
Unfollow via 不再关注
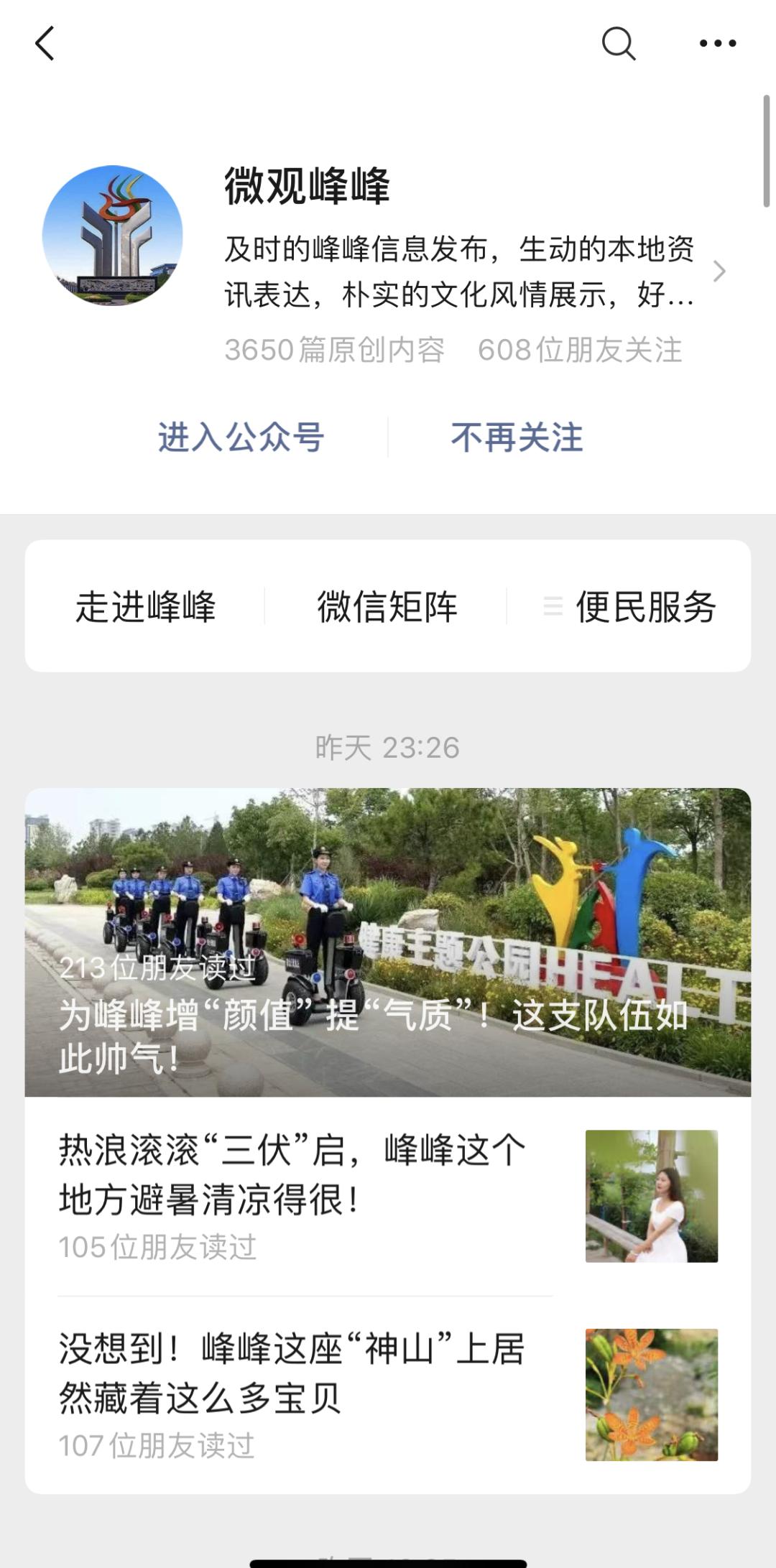tap(517, 437)
